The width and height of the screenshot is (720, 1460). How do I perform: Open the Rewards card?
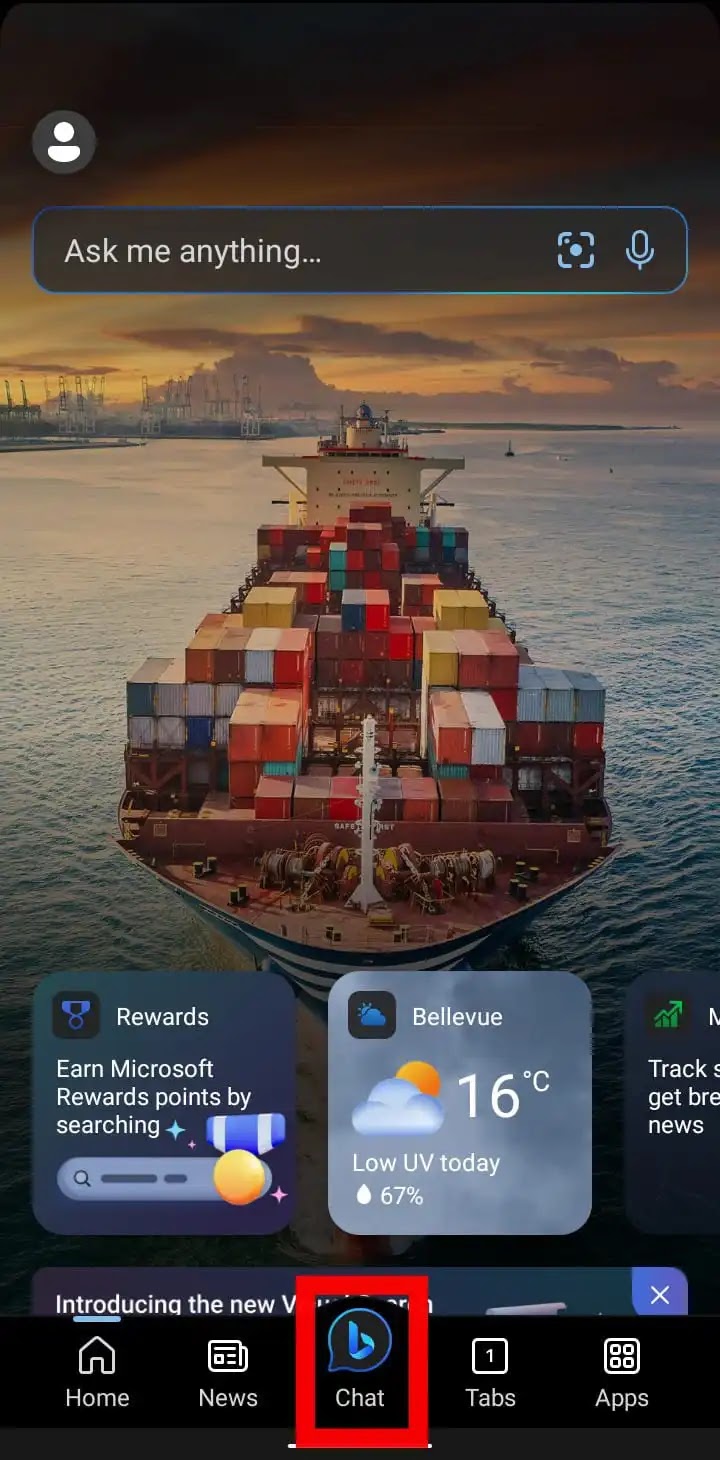pos(164,1103)
